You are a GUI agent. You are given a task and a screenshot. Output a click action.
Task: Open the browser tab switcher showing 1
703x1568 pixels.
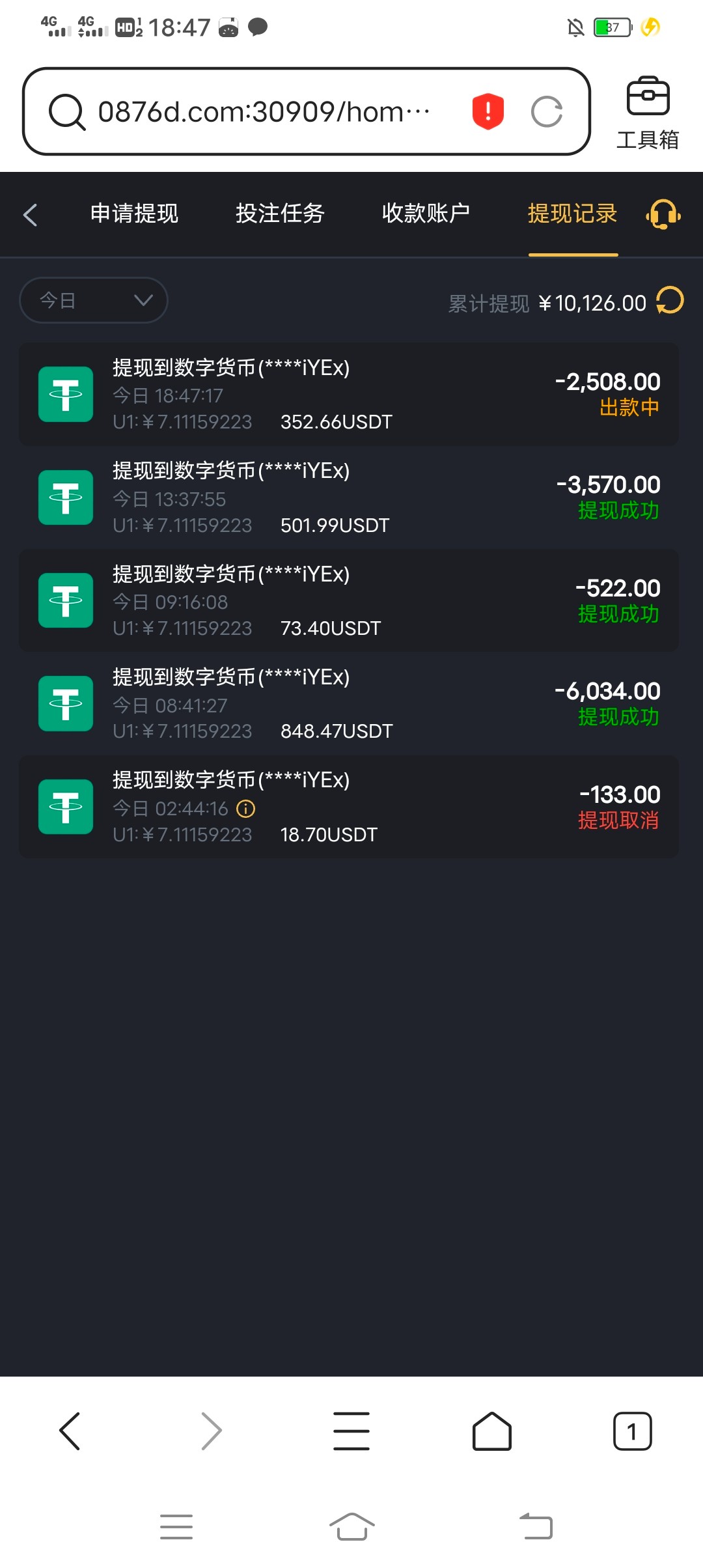point(632,1431)
